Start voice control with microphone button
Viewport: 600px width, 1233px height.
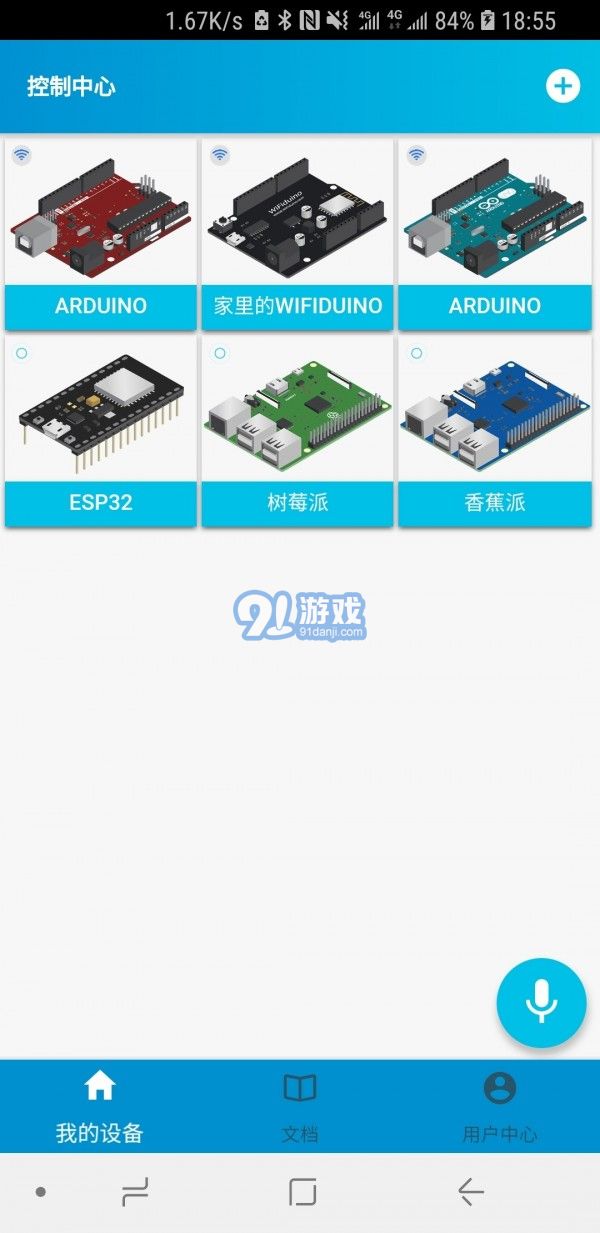pyautogui.click(x=541, y=1003)
